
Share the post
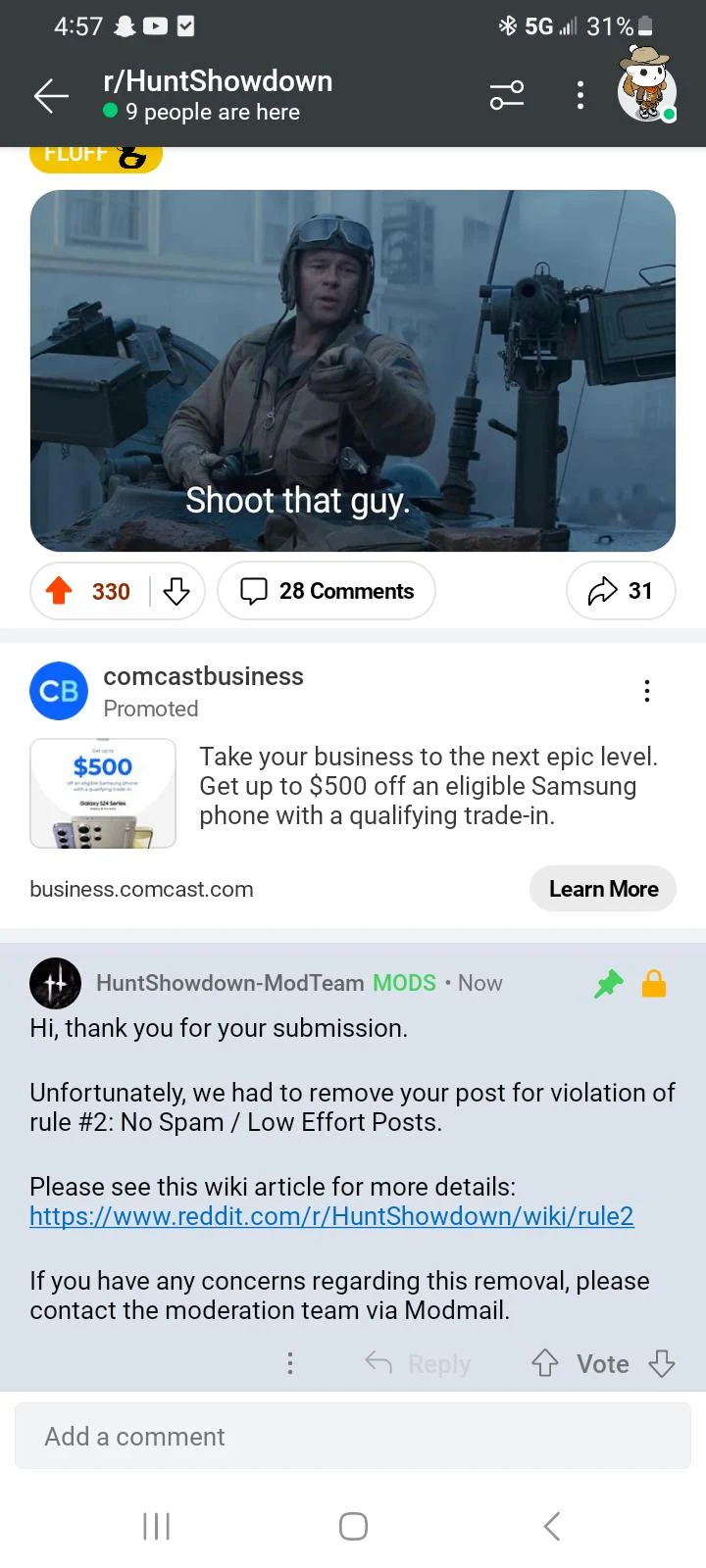click(621, 591)
